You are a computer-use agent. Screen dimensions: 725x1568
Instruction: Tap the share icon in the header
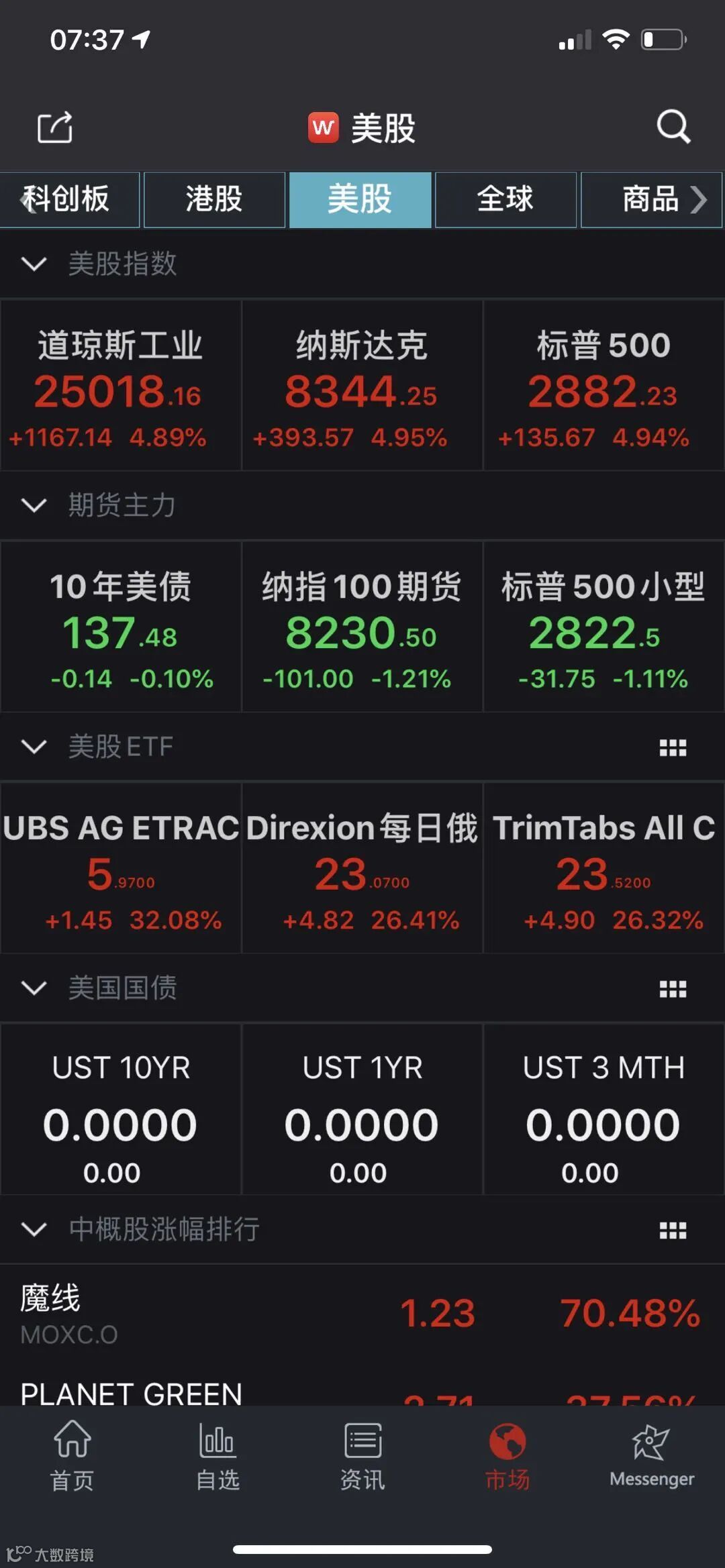55,127
